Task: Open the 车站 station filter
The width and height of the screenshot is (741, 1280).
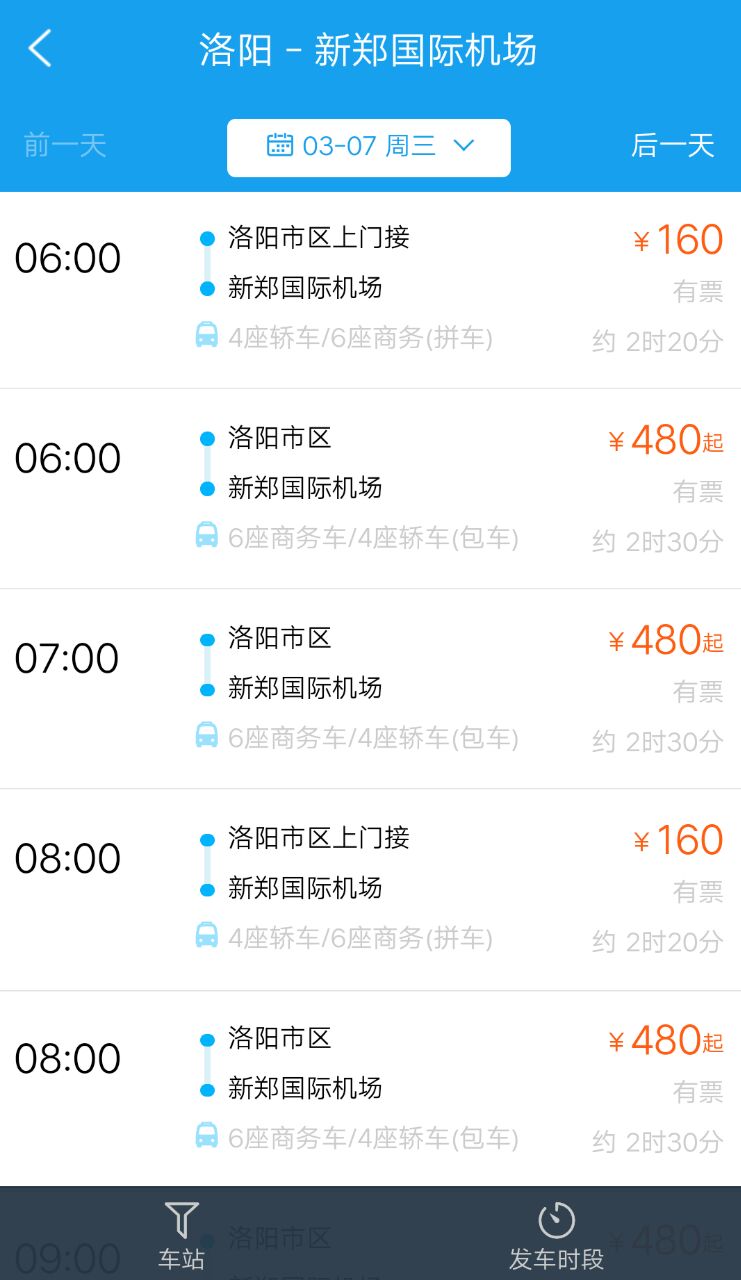Action: [181, 1235]
